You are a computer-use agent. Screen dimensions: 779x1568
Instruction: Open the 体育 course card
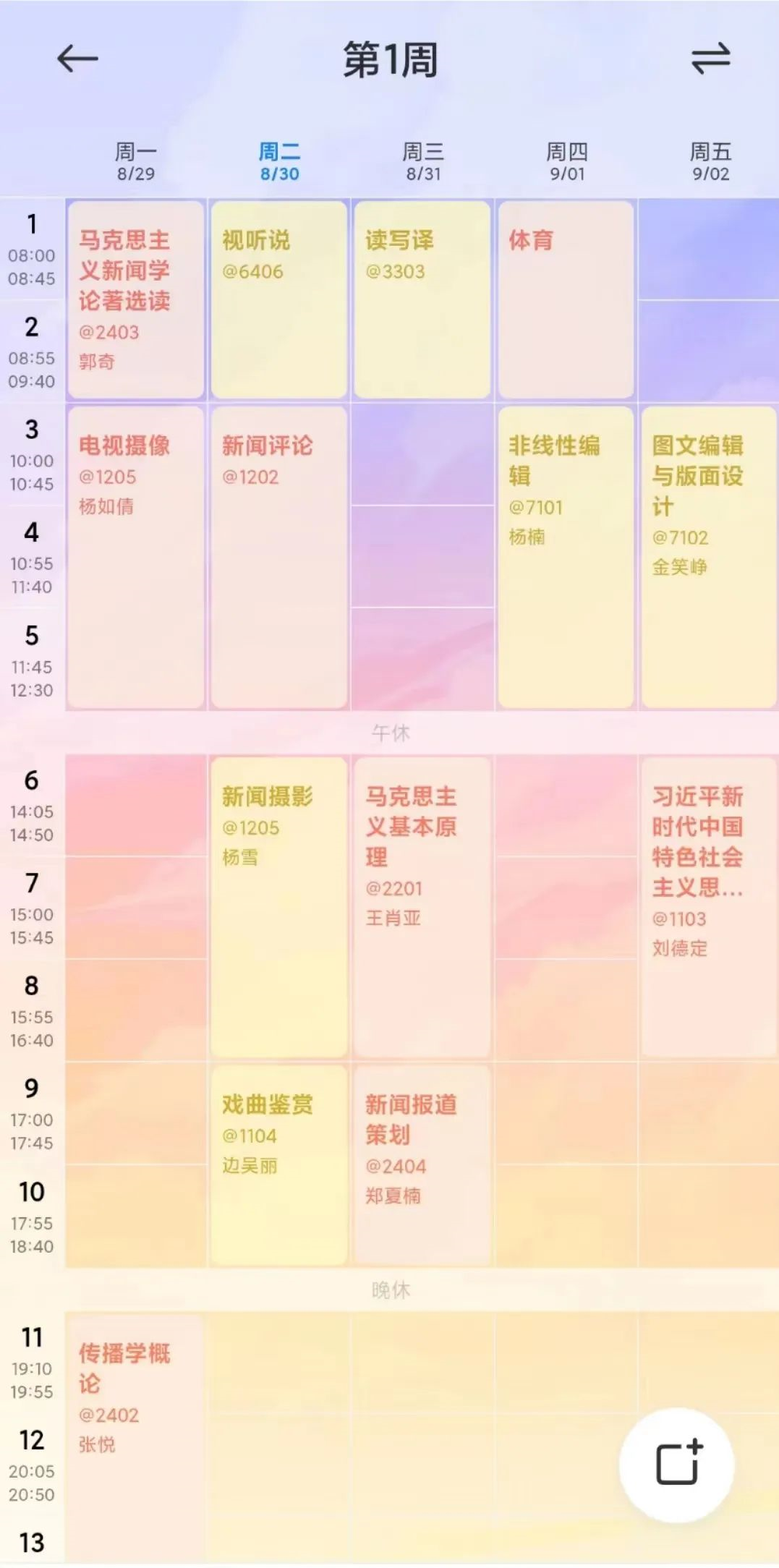point(566,299)
